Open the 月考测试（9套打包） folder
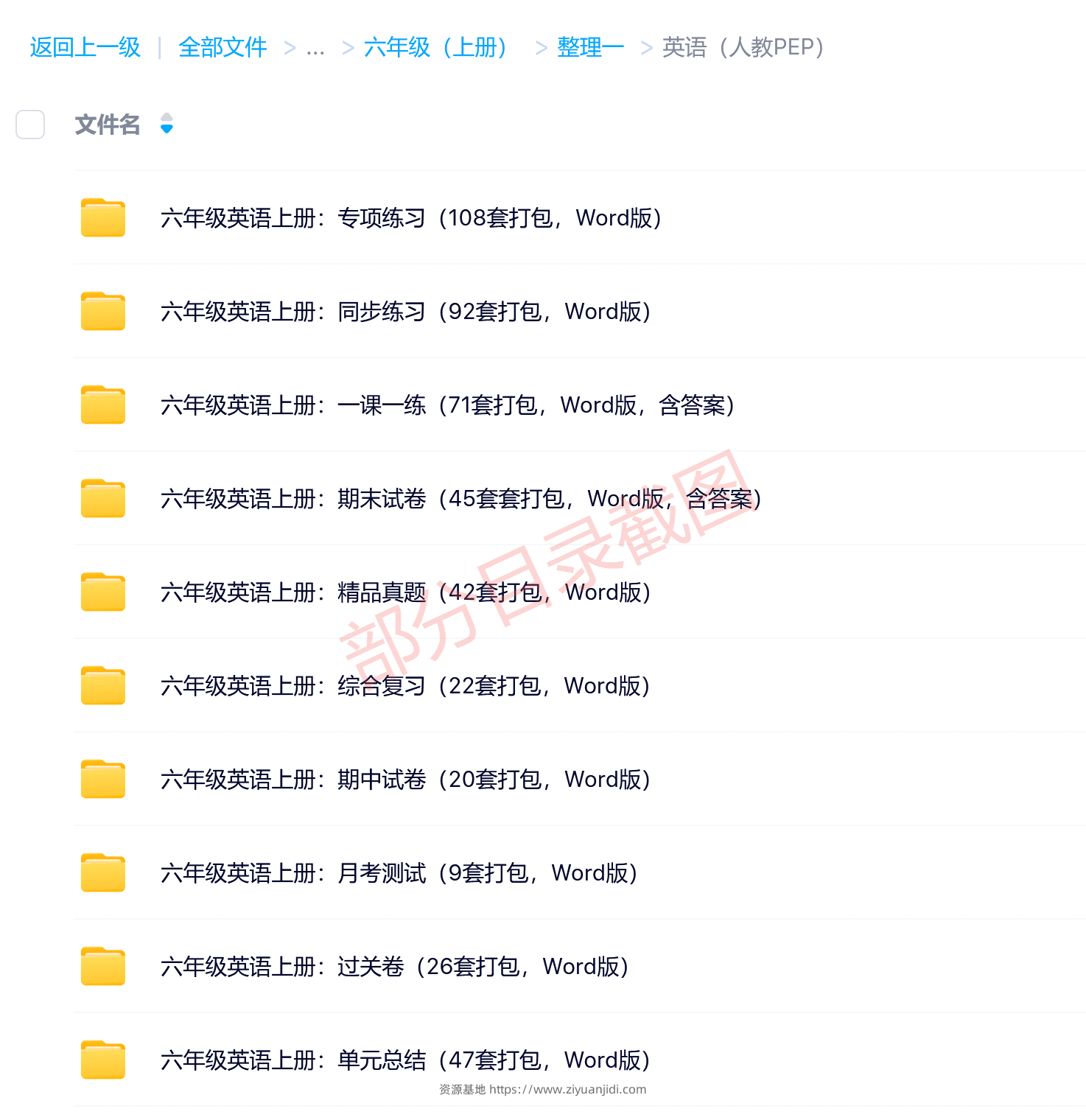The width and height of the screenshot is (1086, 1120). [399, 873]
